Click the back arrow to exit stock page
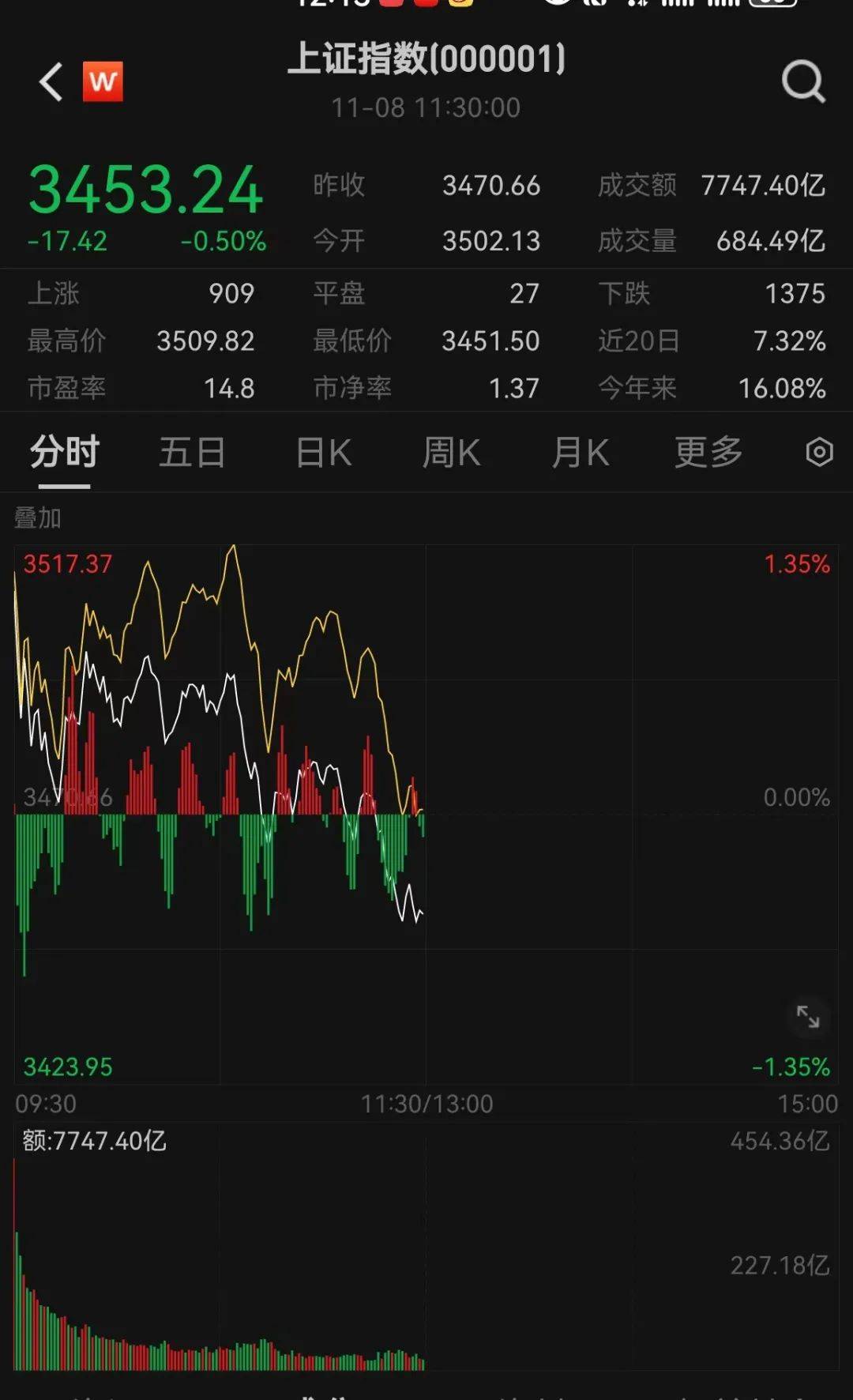 pyautogui.click(x=50, y=82)
